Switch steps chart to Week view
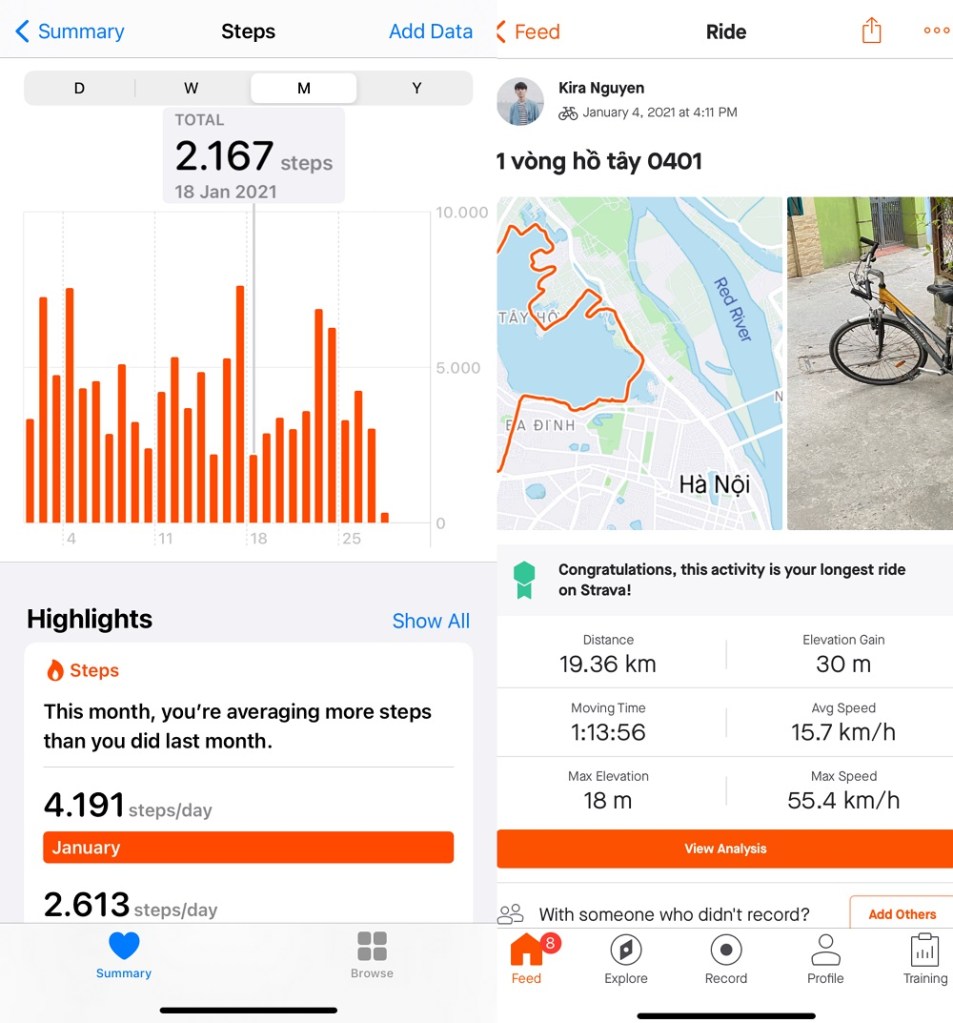This screenshot has height=1023, width=953. [x=191, y=88]
